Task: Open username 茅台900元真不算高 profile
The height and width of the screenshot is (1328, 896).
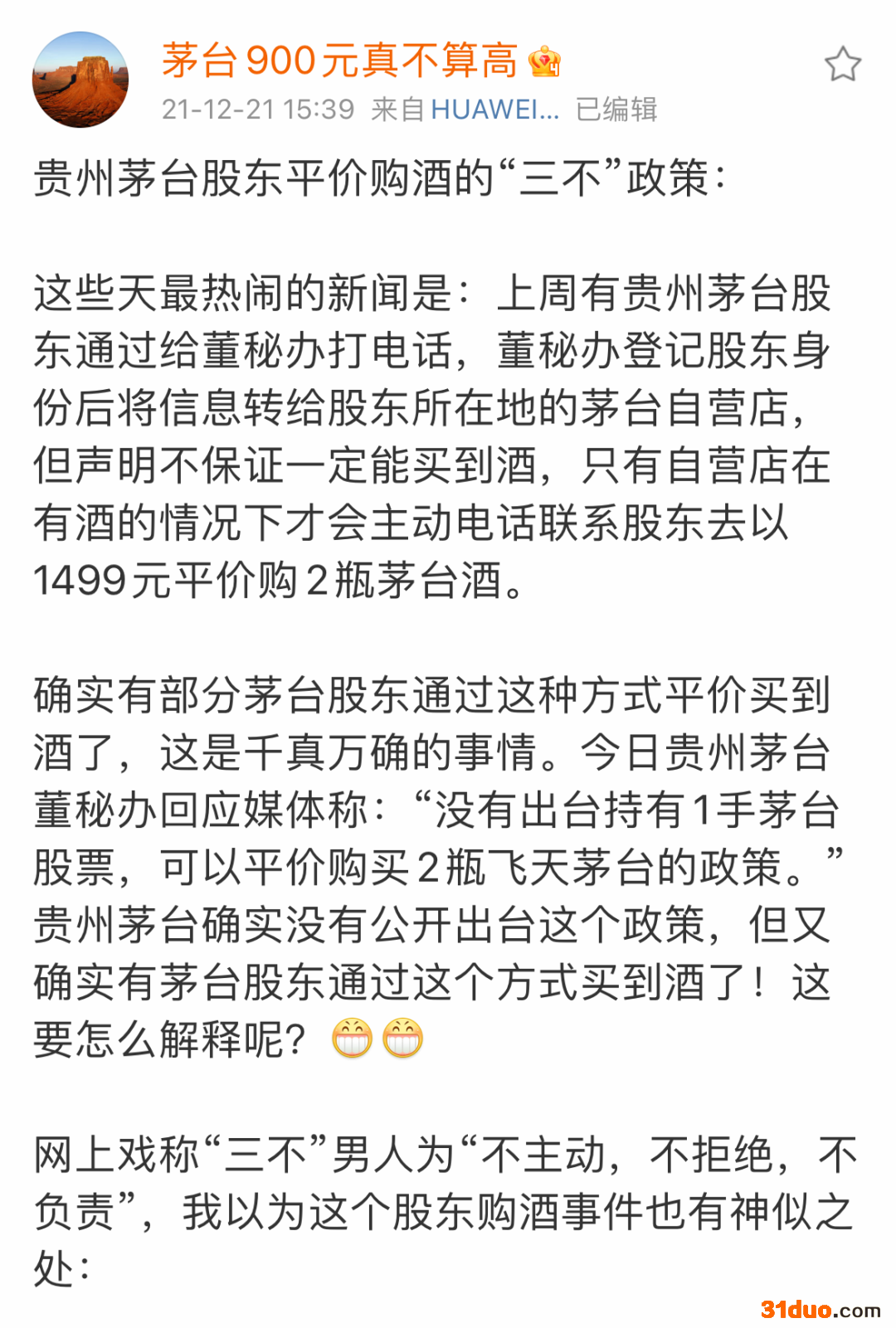Action: click(340, 61)
